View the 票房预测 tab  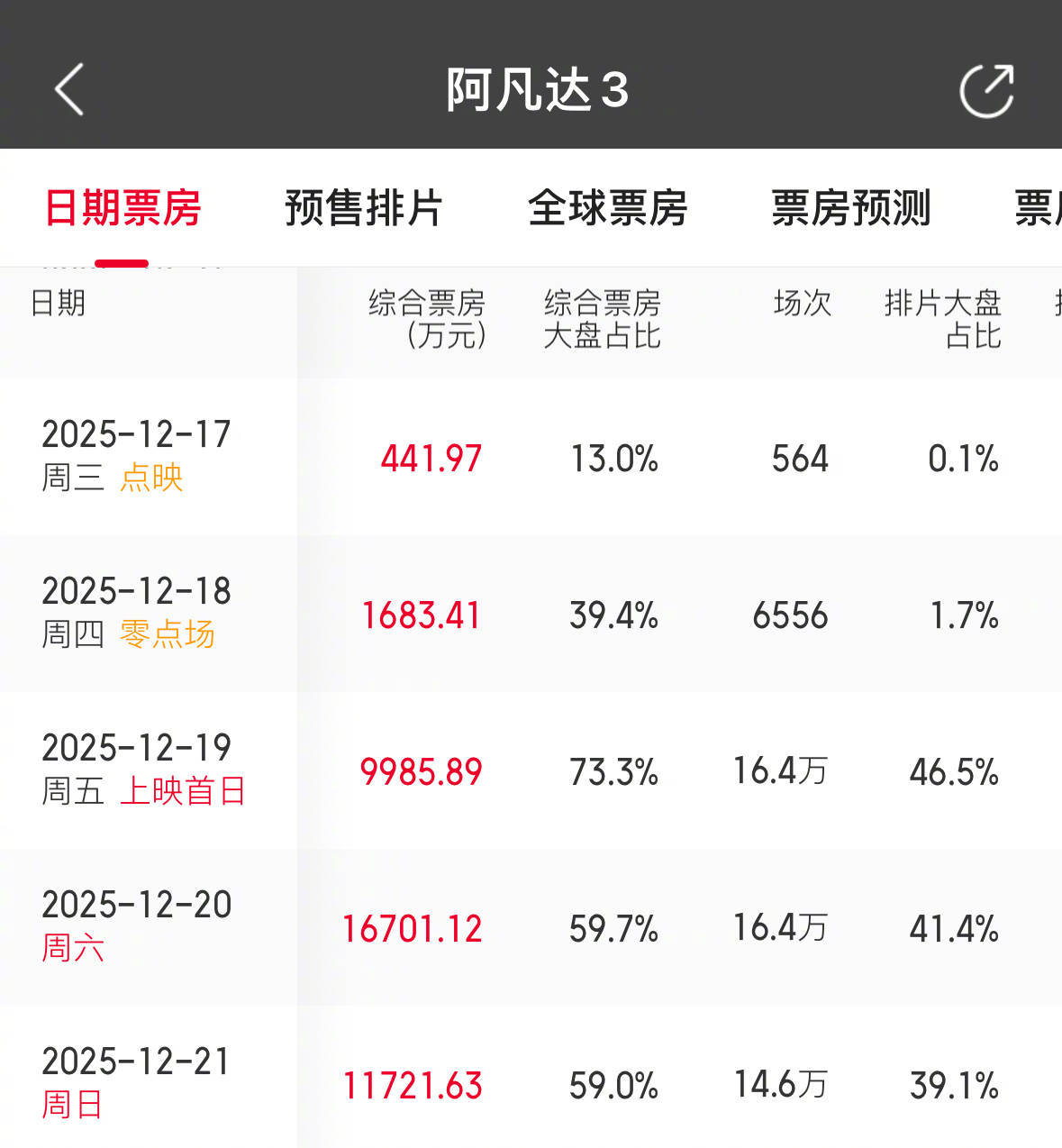click(x=850, y=208)
